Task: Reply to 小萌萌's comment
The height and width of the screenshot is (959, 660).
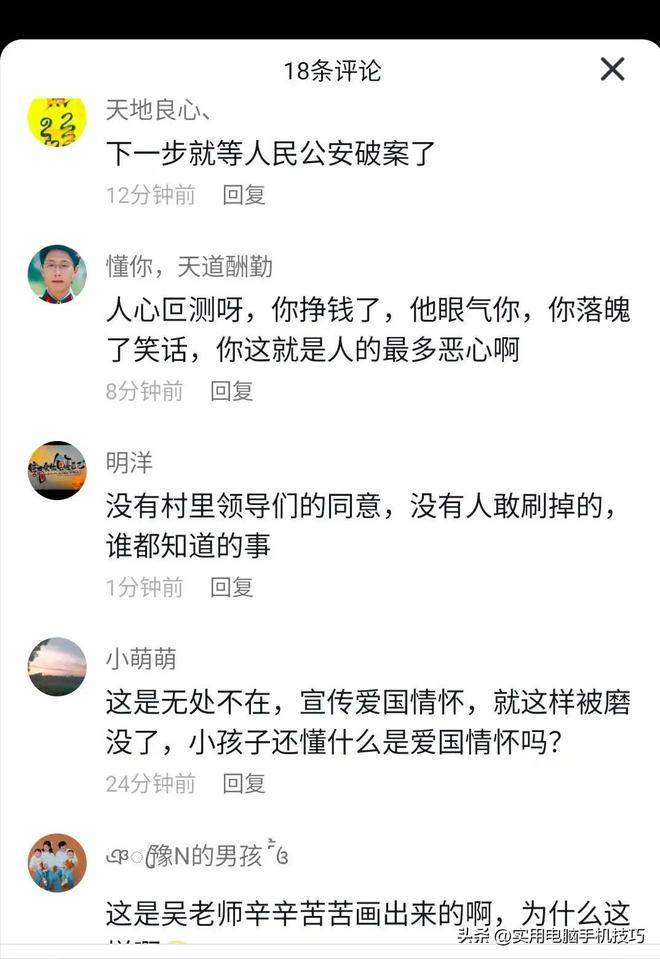Action: click(244, 783)
